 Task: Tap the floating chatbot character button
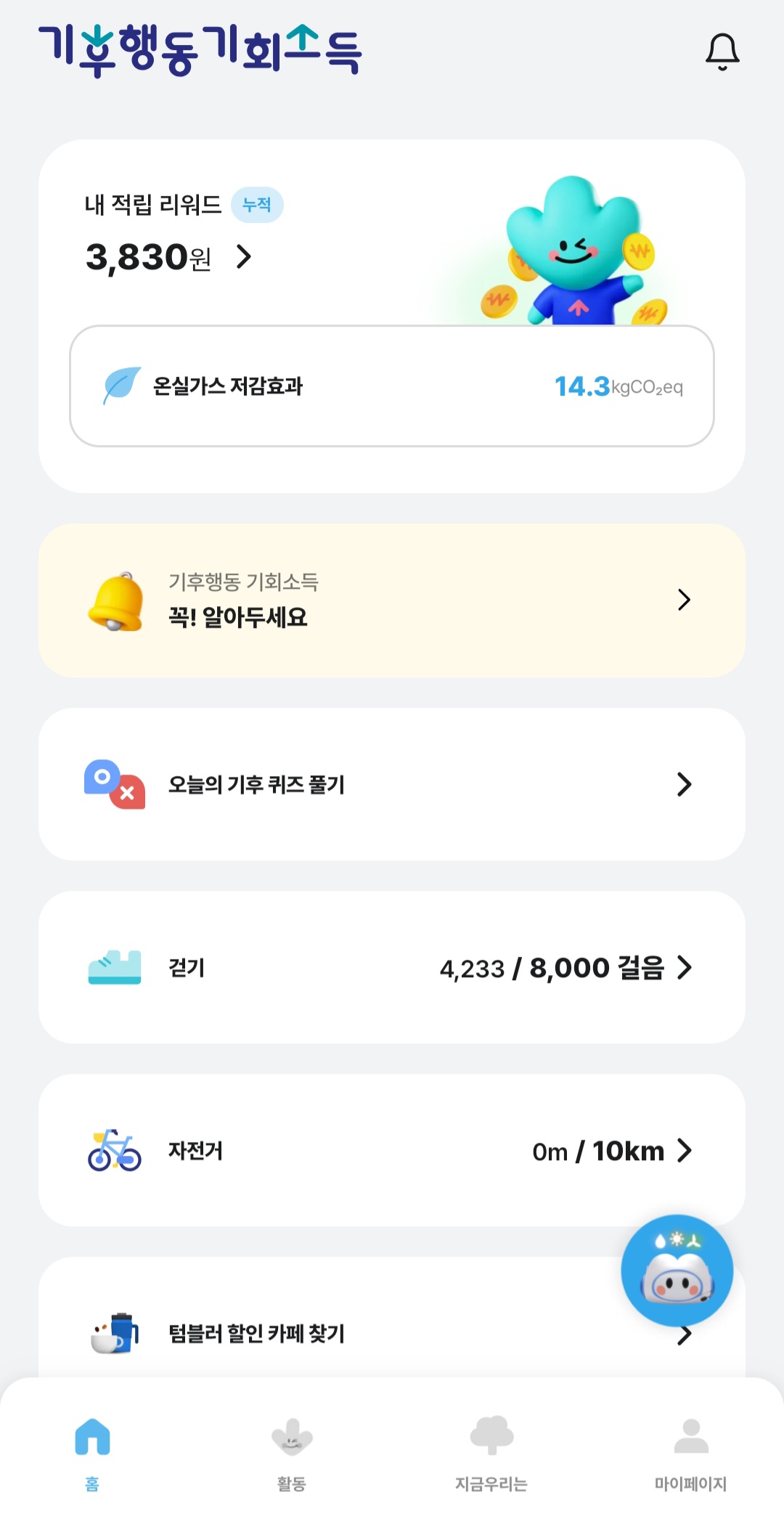[677, 1271]
